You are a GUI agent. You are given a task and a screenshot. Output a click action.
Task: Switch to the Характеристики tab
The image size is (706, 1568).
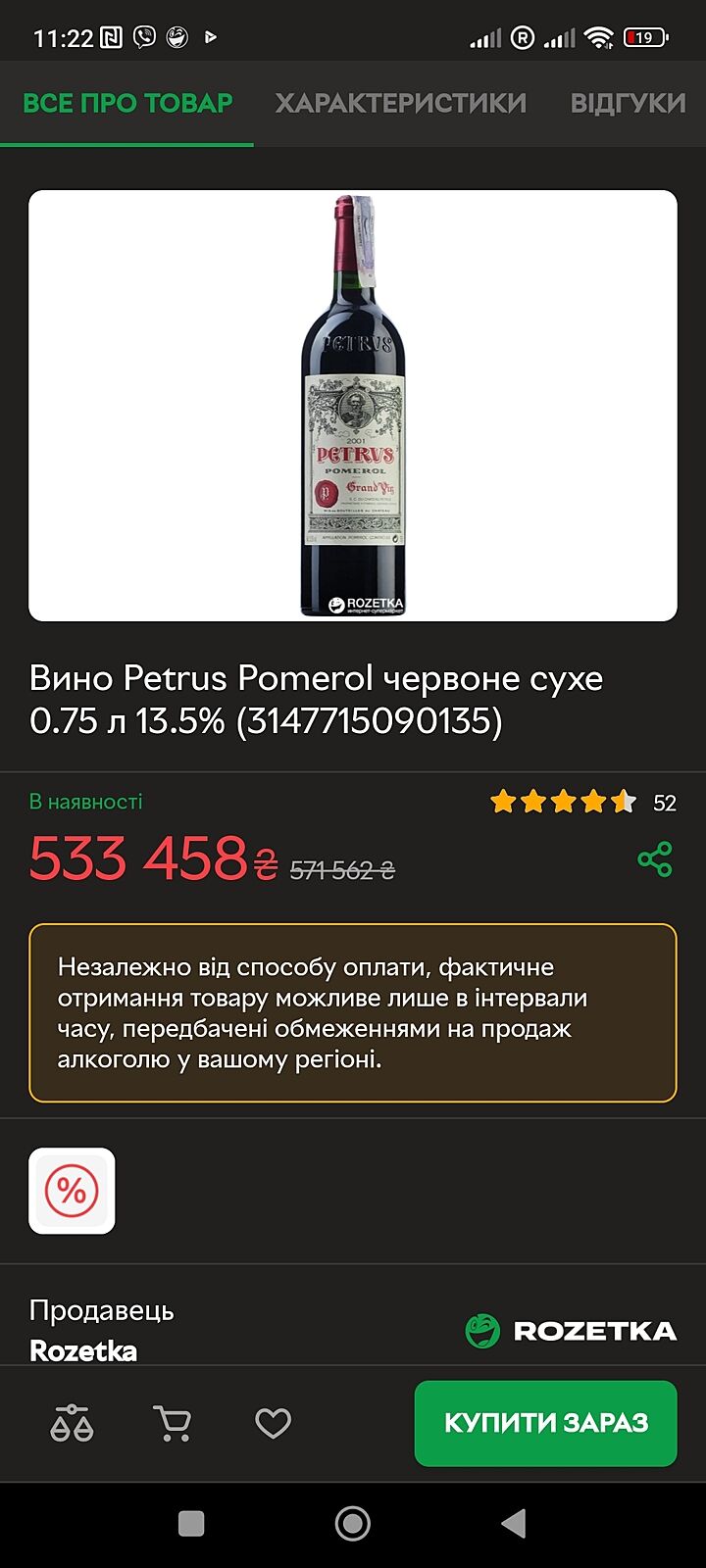(x=400, y=103)
